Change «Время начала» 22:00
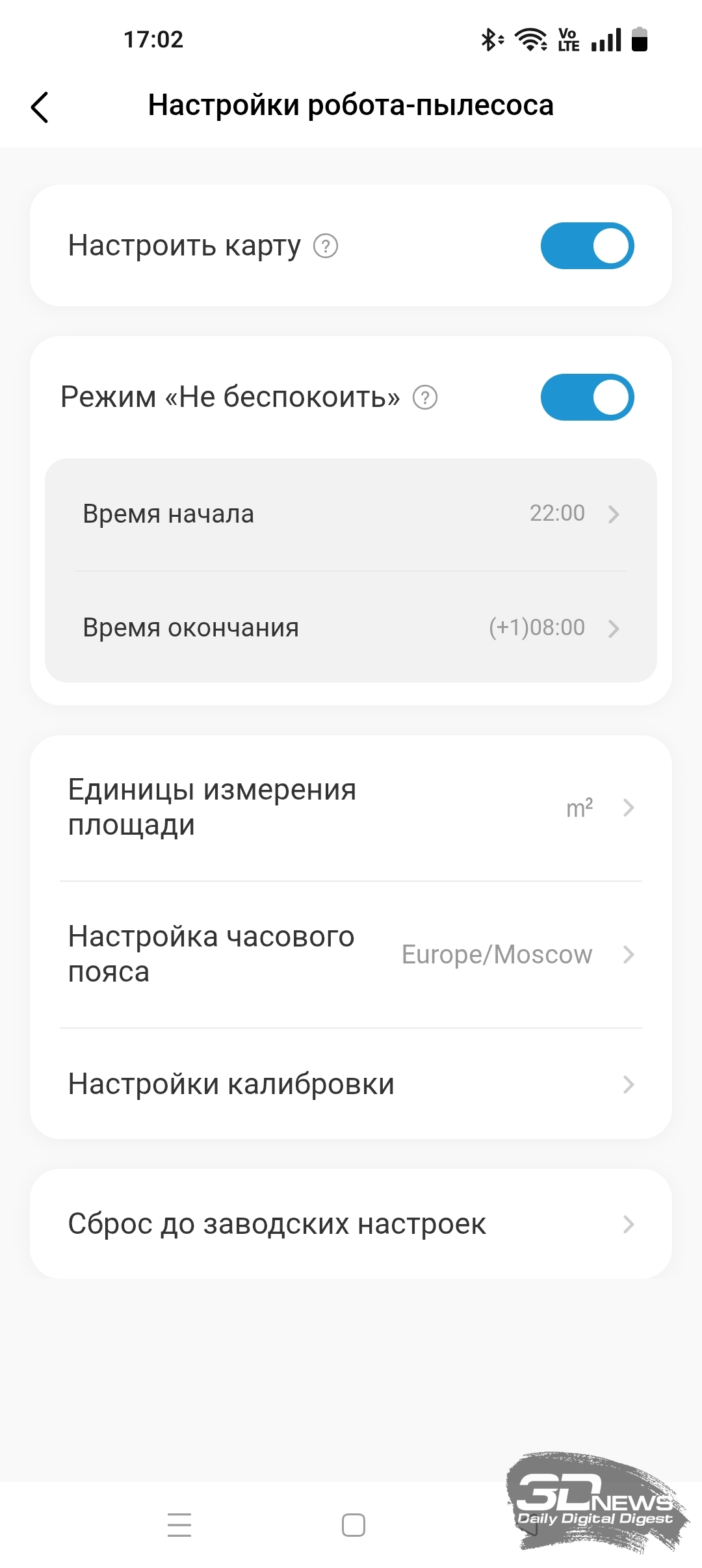 tap(351, 514)
